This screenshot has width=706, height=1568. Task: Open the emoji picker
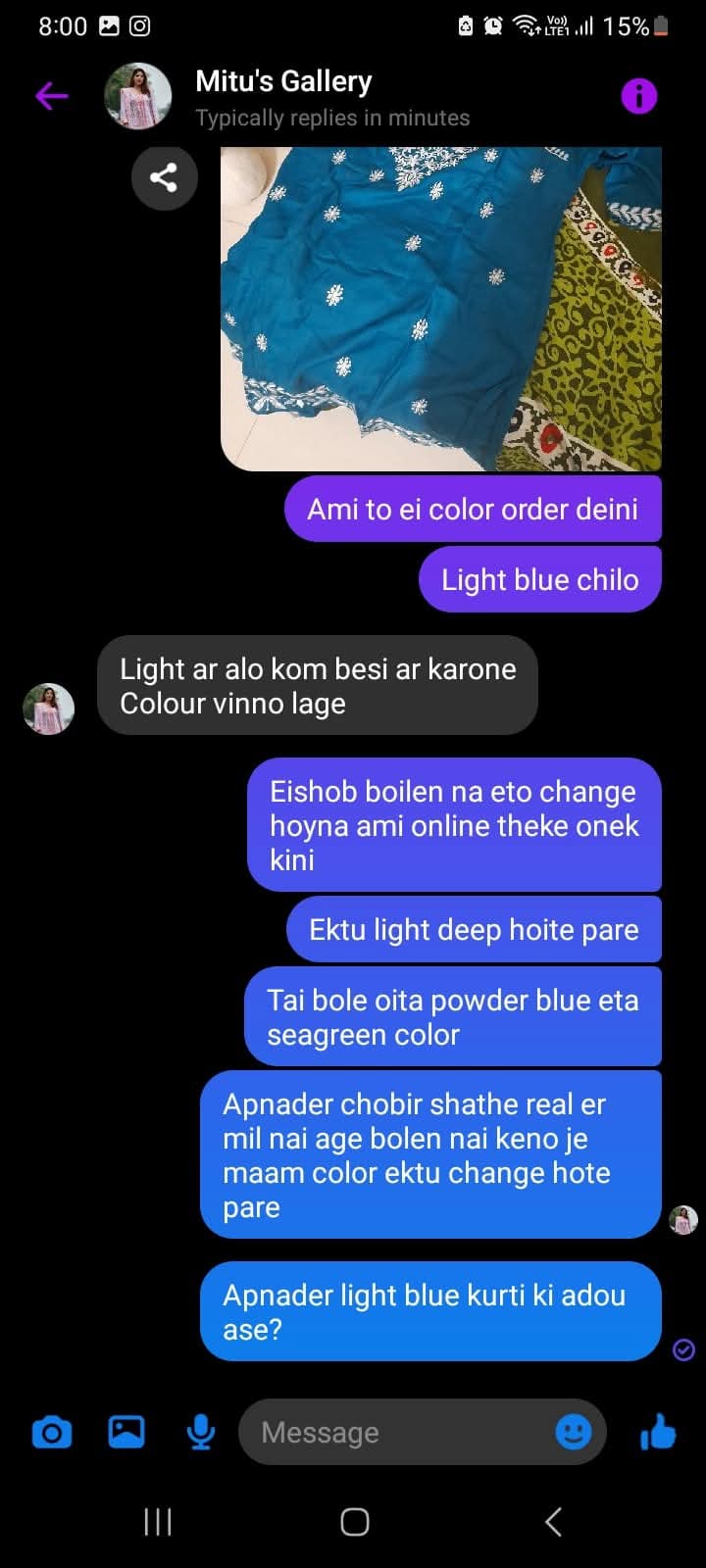coord(574,1432)
